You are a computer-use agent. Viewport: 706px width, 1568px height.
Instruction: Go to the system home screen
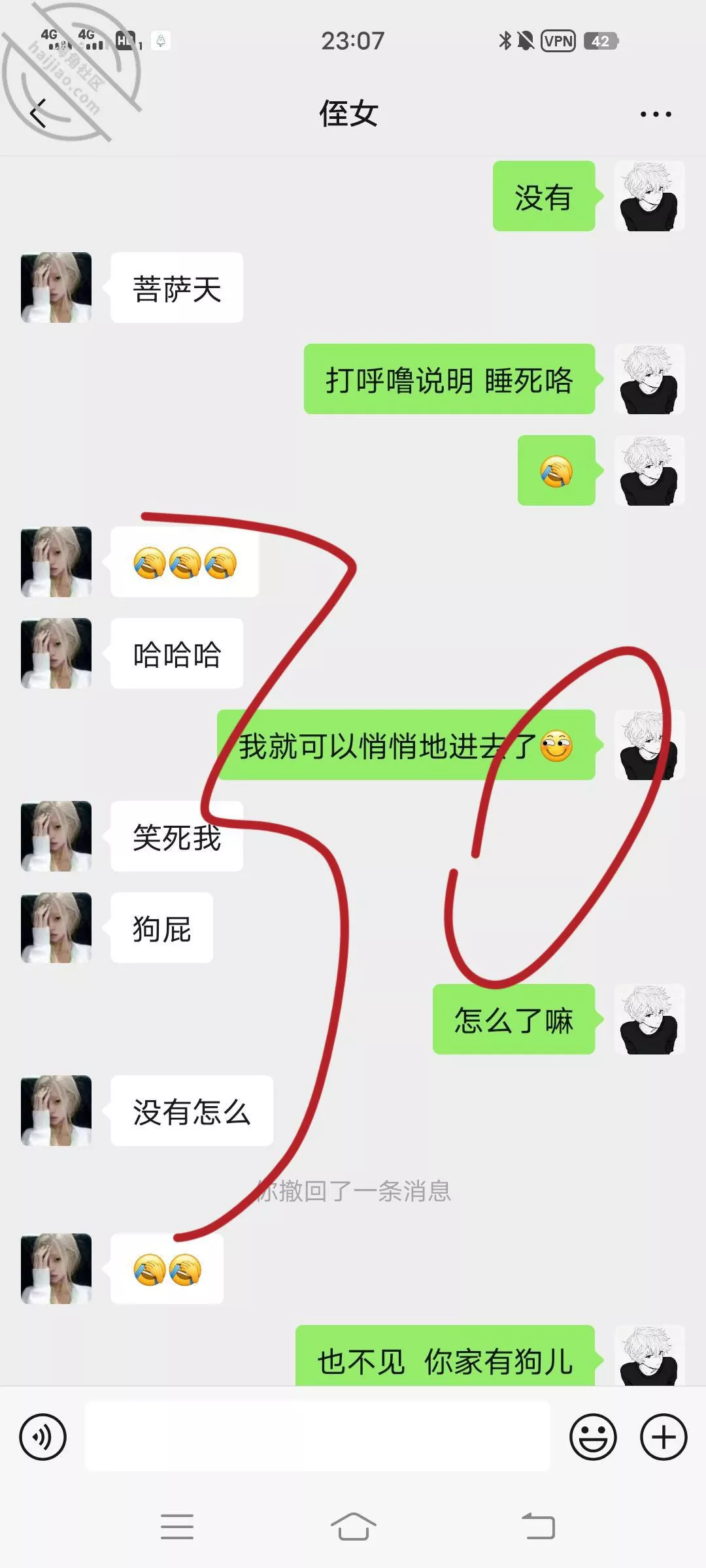[x=353, y=1527]
